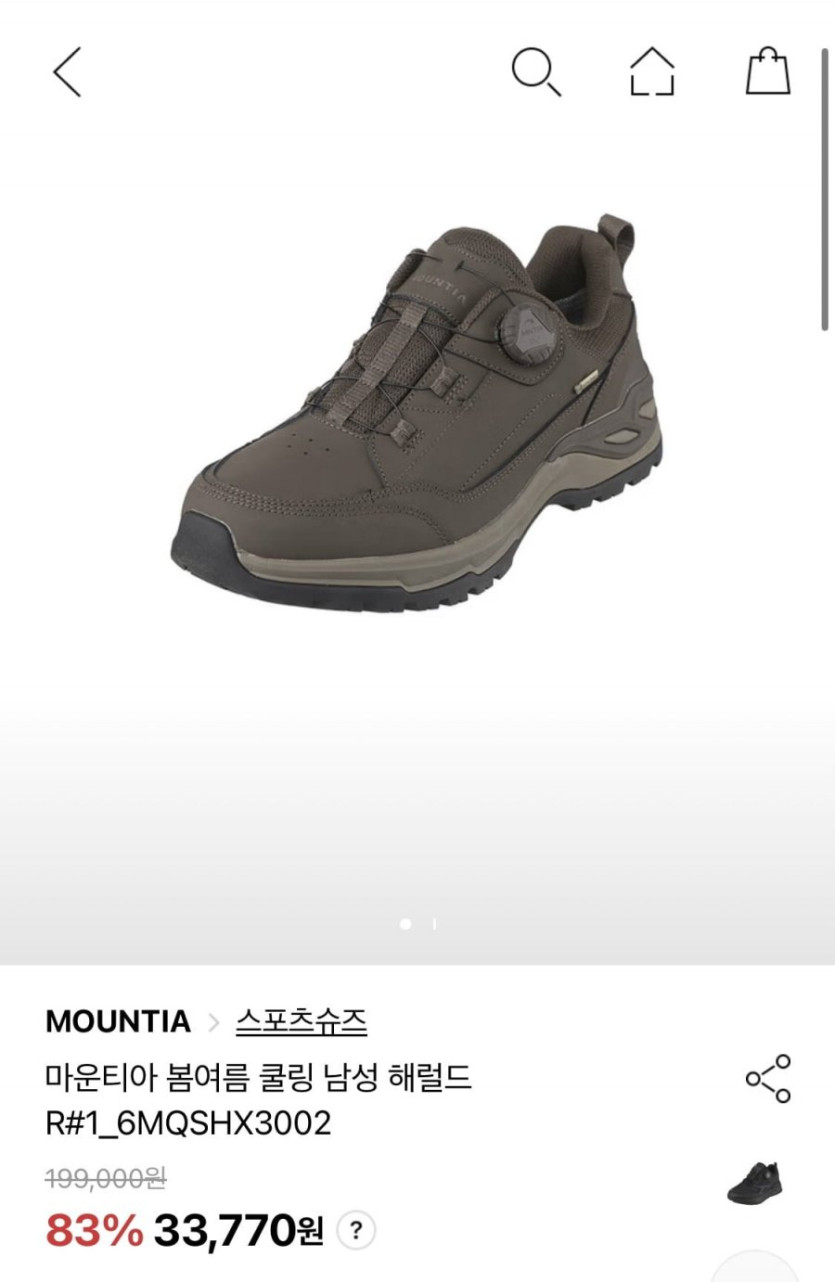Open the search magnifier

[x=535, y=72]
